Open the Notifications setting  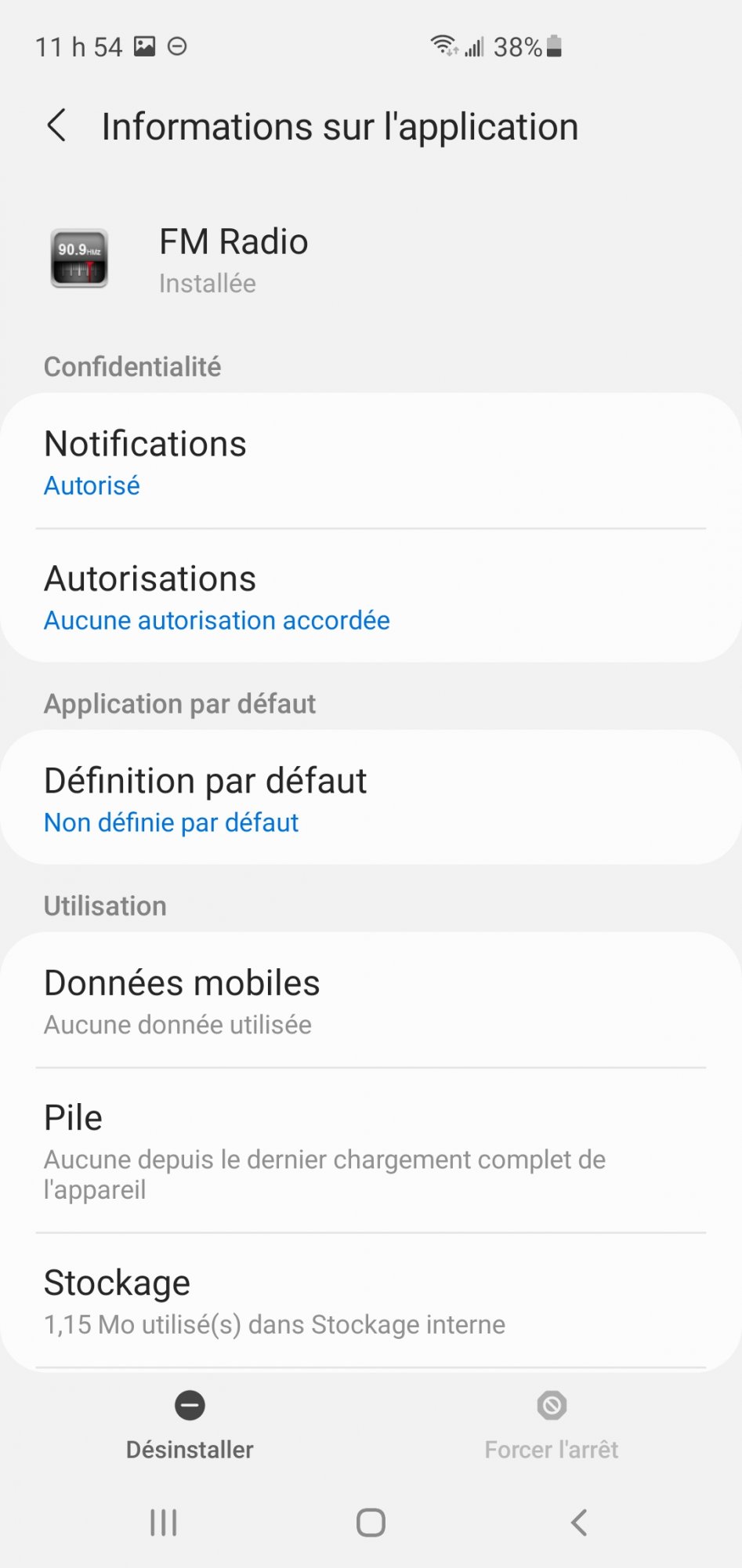[371, 462]
